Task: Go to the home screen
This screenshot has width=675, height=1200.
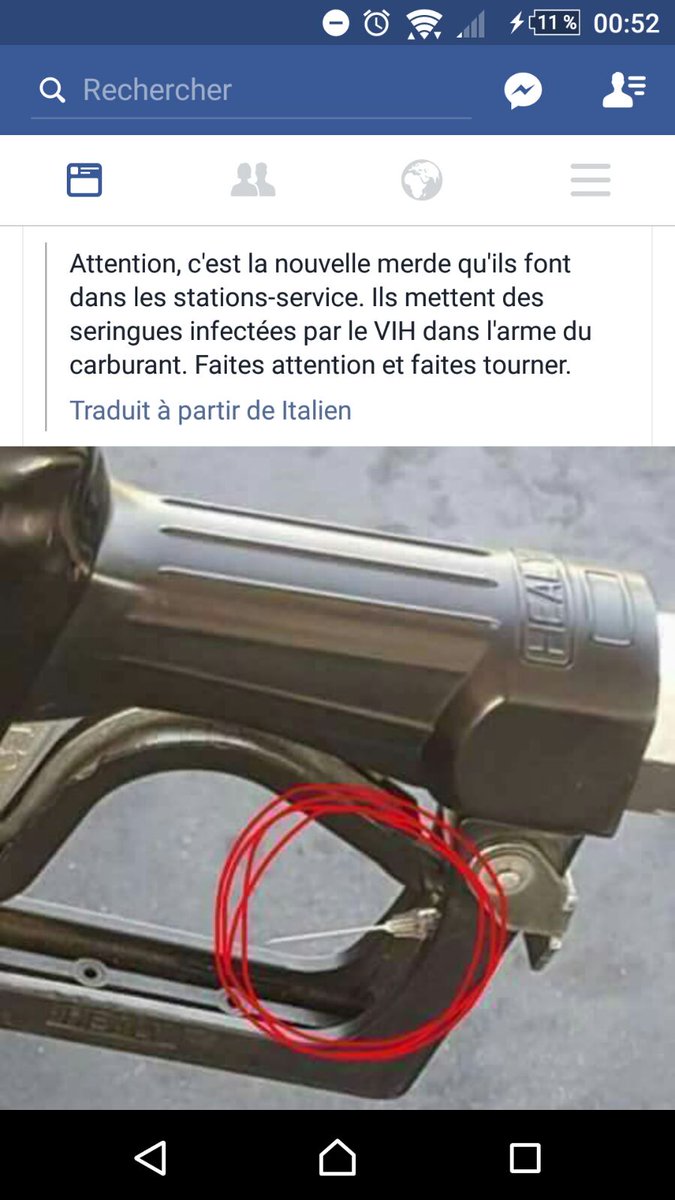Action: click(x=337, y=1157)
